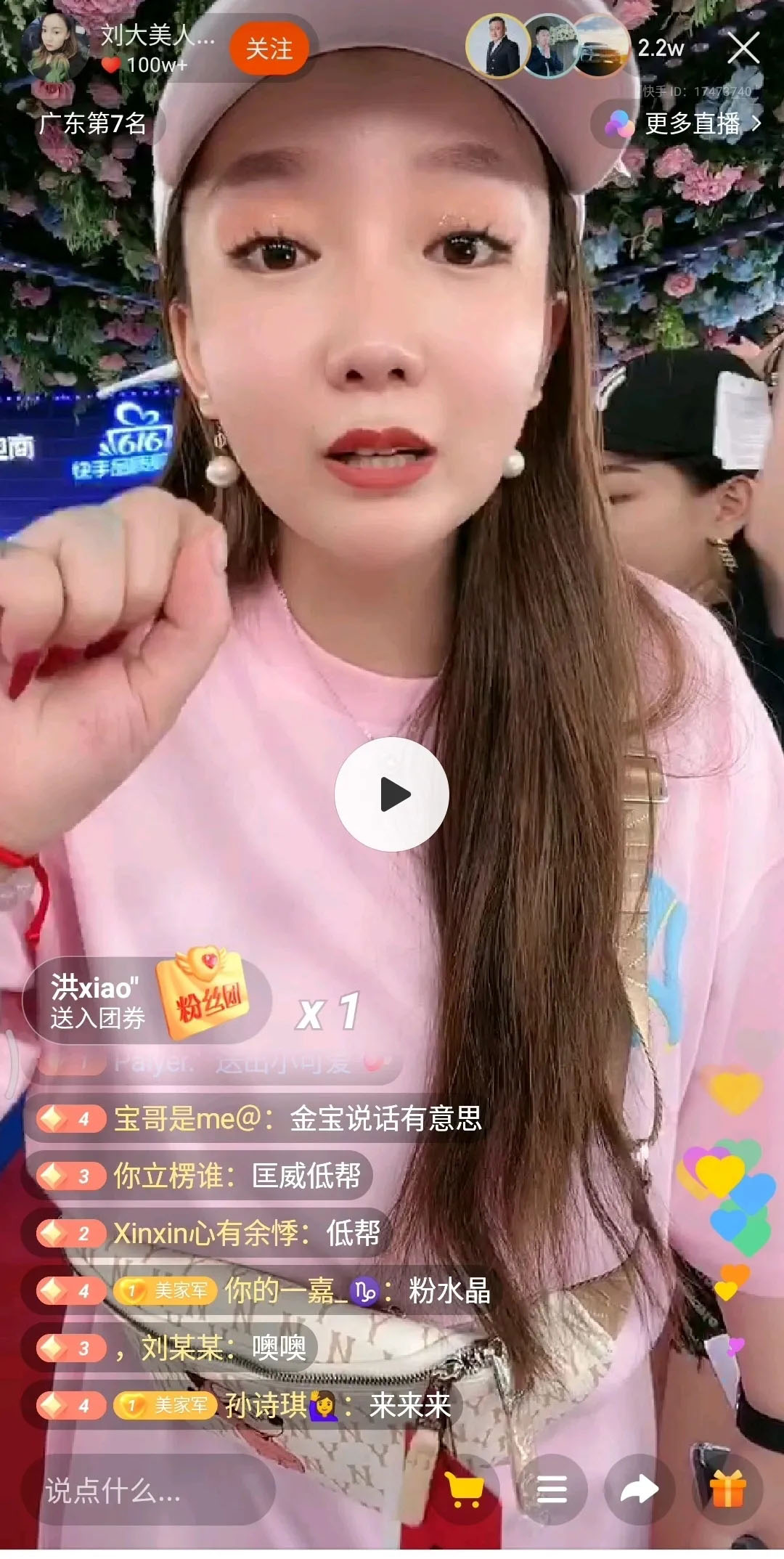The image size is (784, 1559).
Task: Follow the streamer with the 关注 button
Action: 269,49
